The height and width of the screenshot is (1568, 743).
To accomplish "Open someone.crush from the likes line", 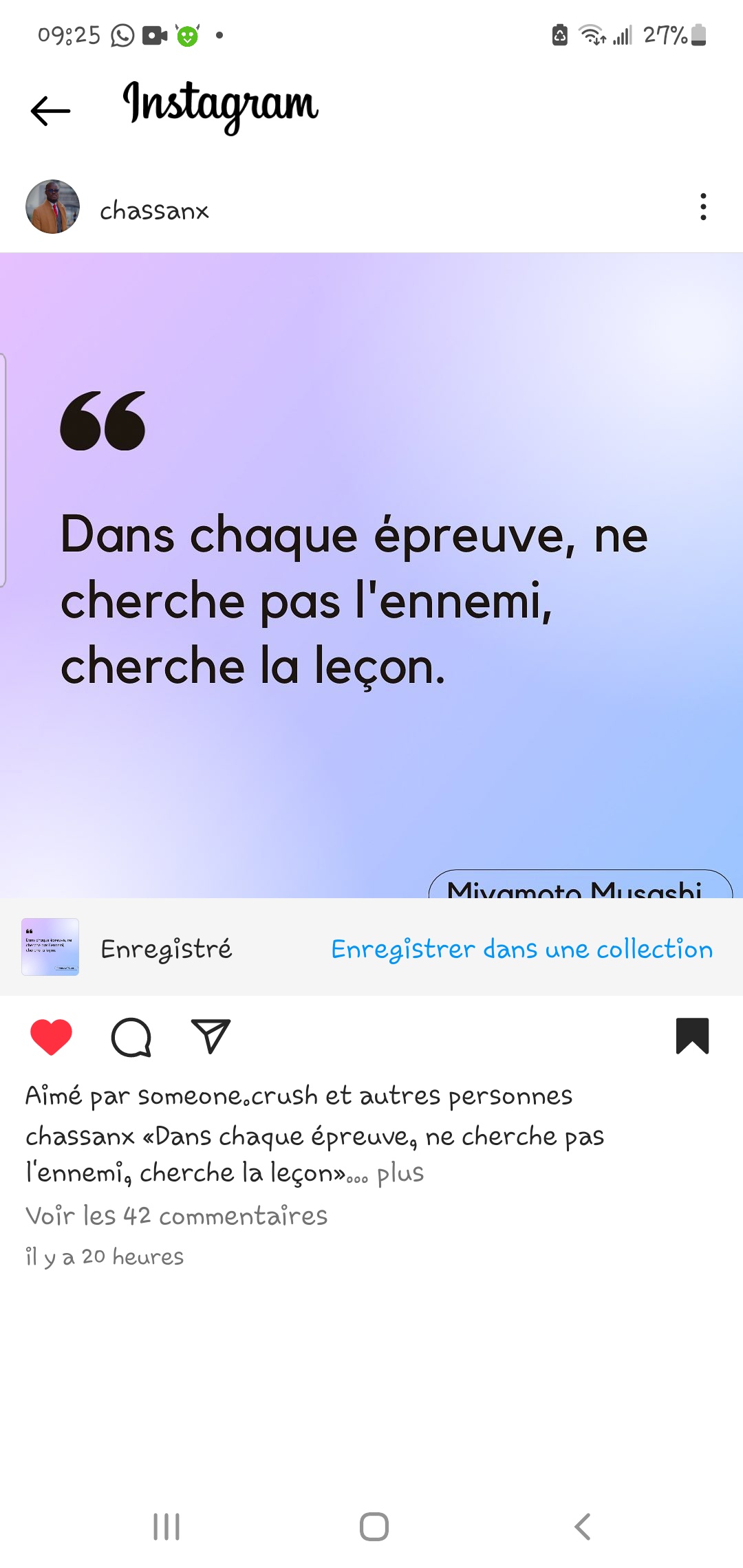I will point(228,1096).
